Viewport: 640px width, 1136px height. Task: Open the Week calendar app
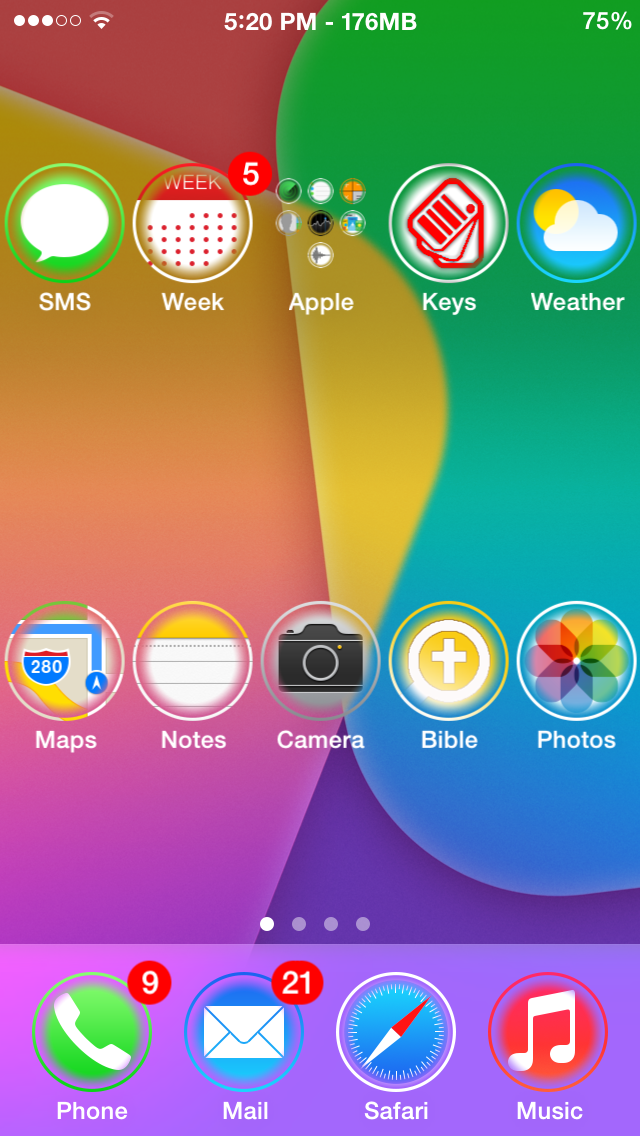[192, 223]
